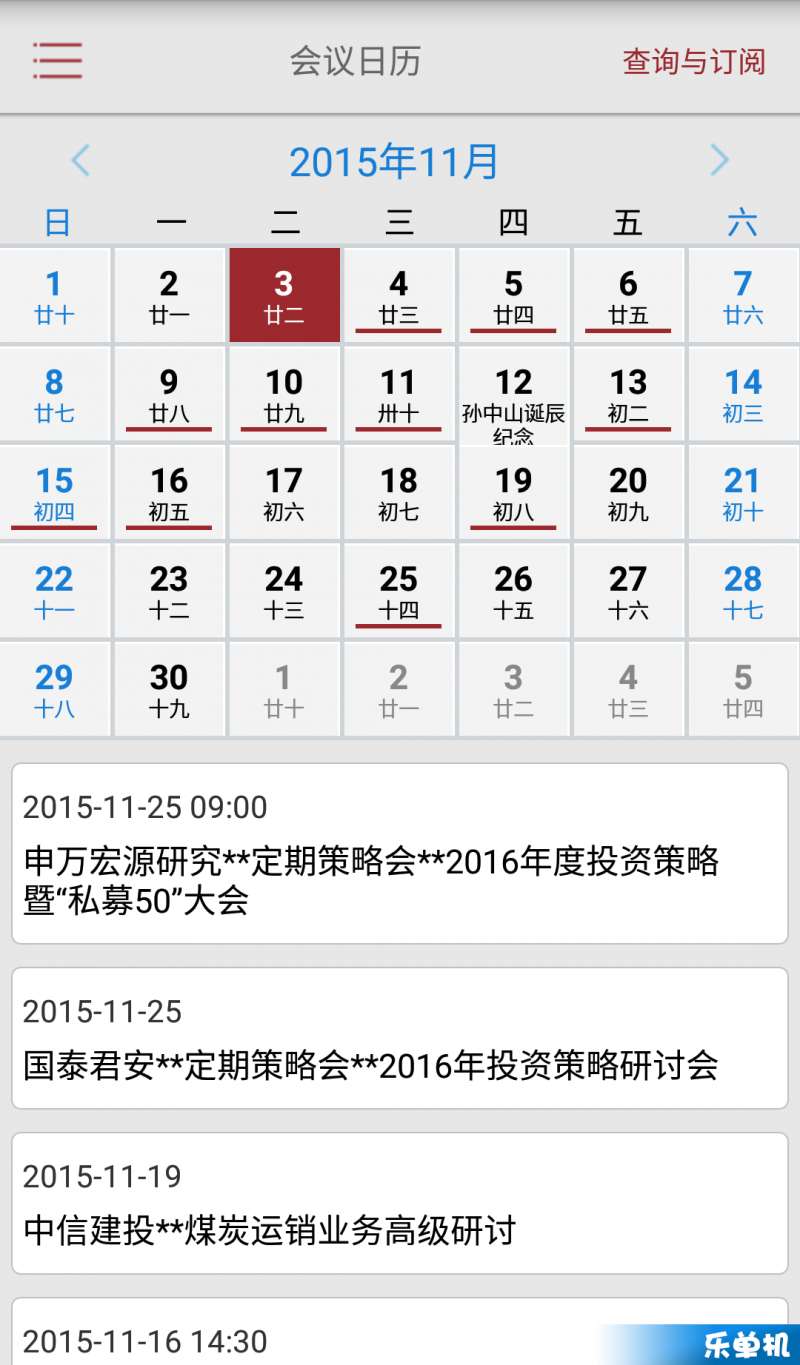Go to the next month
Screen dimensions: 800x1365
[719, 160]
